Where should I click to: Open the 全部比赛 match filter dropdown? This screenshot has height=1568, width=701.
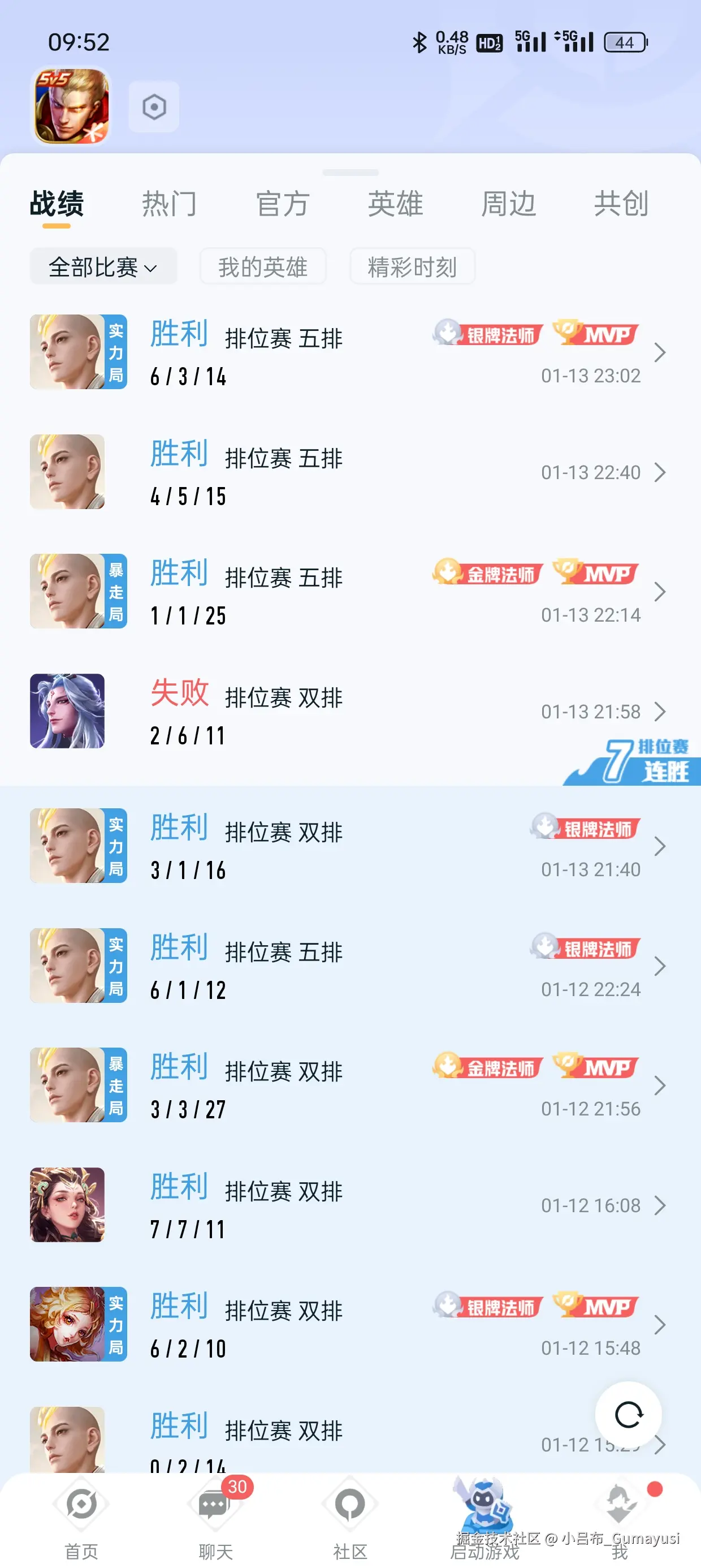click(102, 266)
